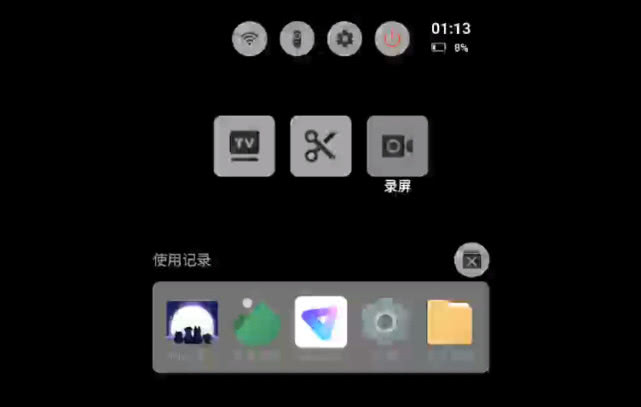Clear the 使用记录 usage history
The width and height of the screenshot is (641, 407).
(472, 261)
